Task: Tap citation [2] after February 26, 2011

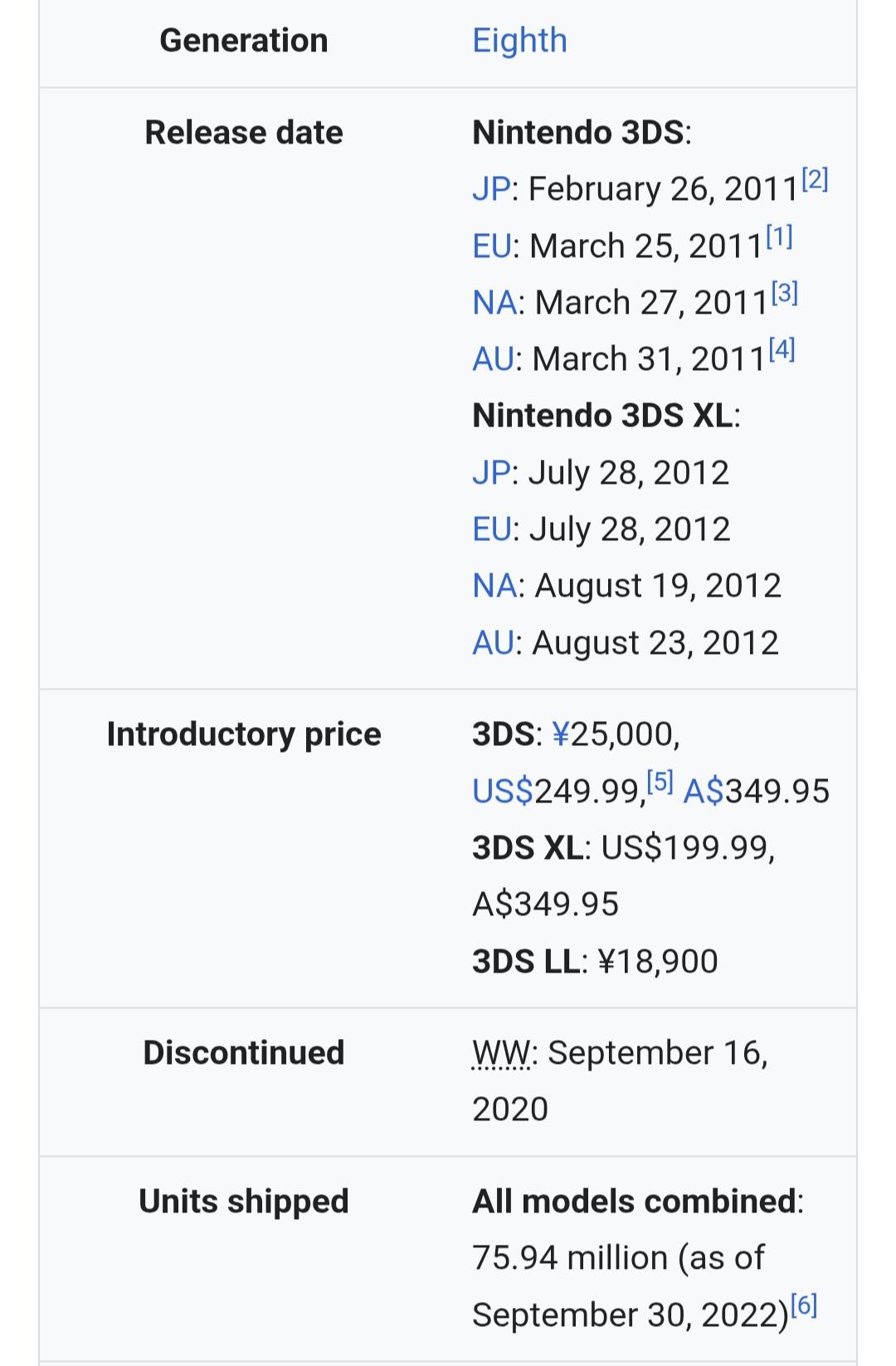Action: tap(815, 179)
